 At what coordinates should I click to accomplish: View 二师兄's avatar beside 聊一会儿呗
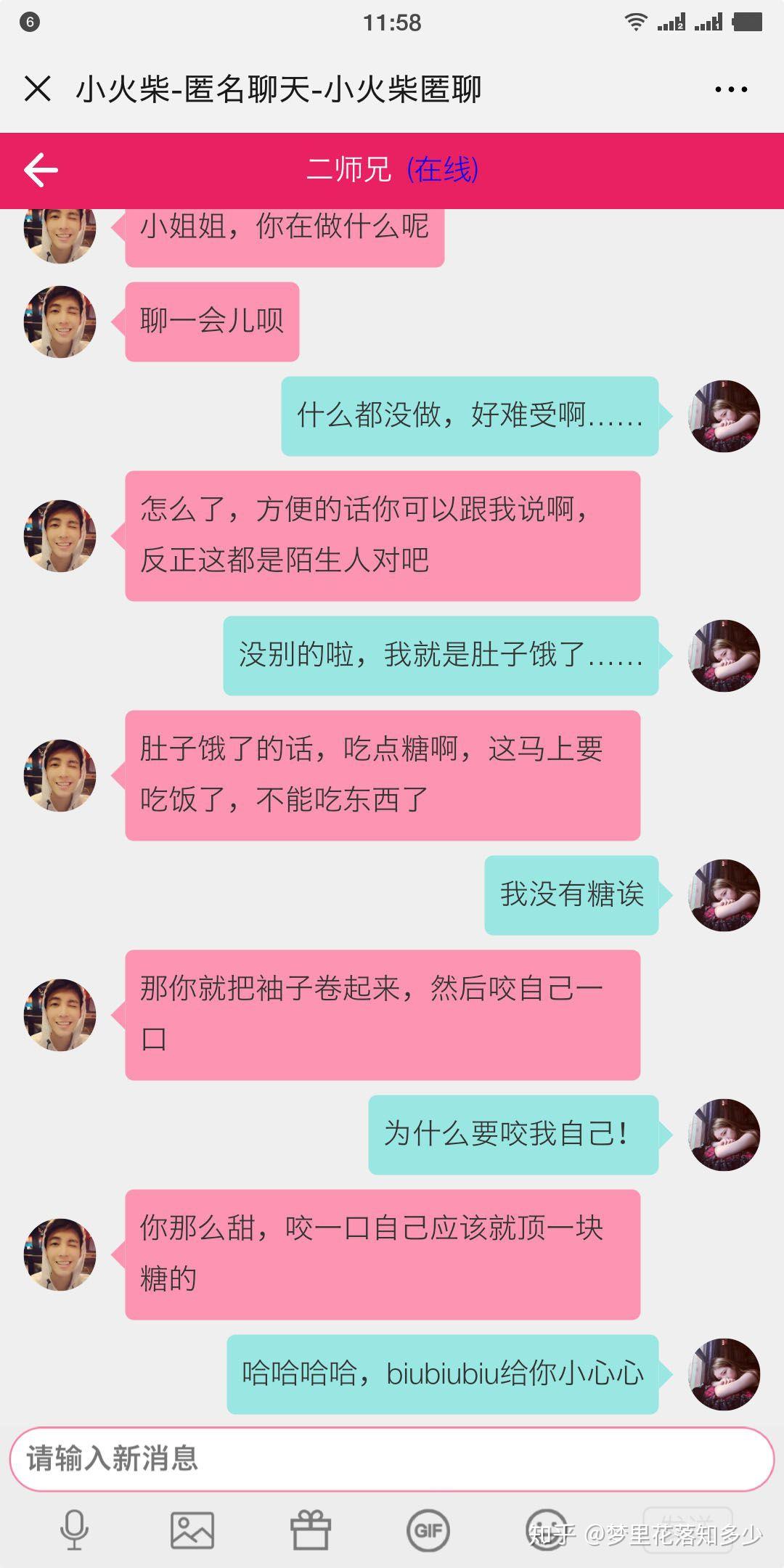[x=60, y=322]
